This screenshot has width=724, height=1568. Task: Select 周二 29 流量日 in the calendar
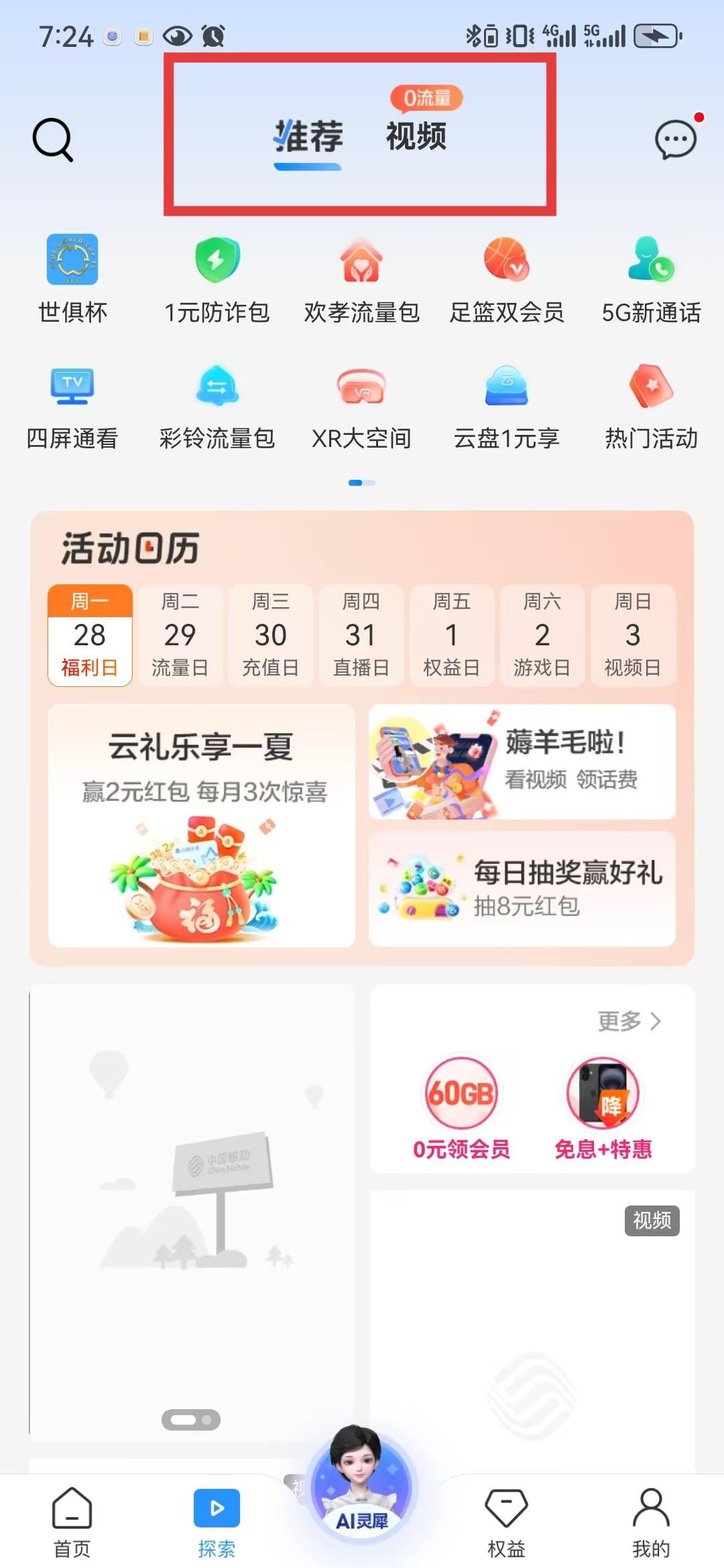[180, 635]
